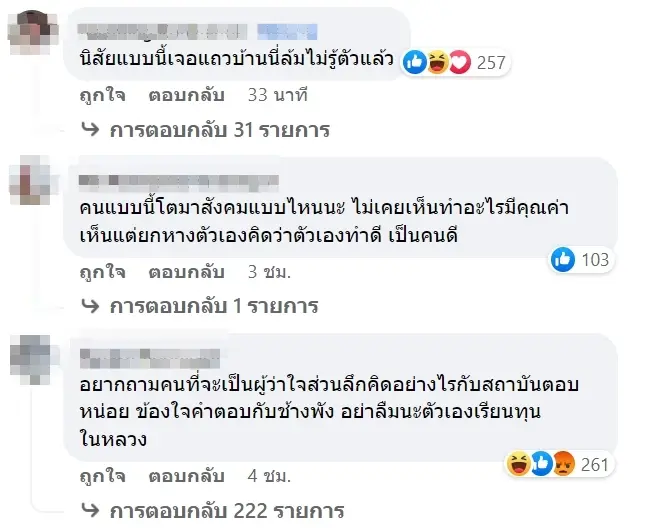Open reactions list showing 103

582,260
